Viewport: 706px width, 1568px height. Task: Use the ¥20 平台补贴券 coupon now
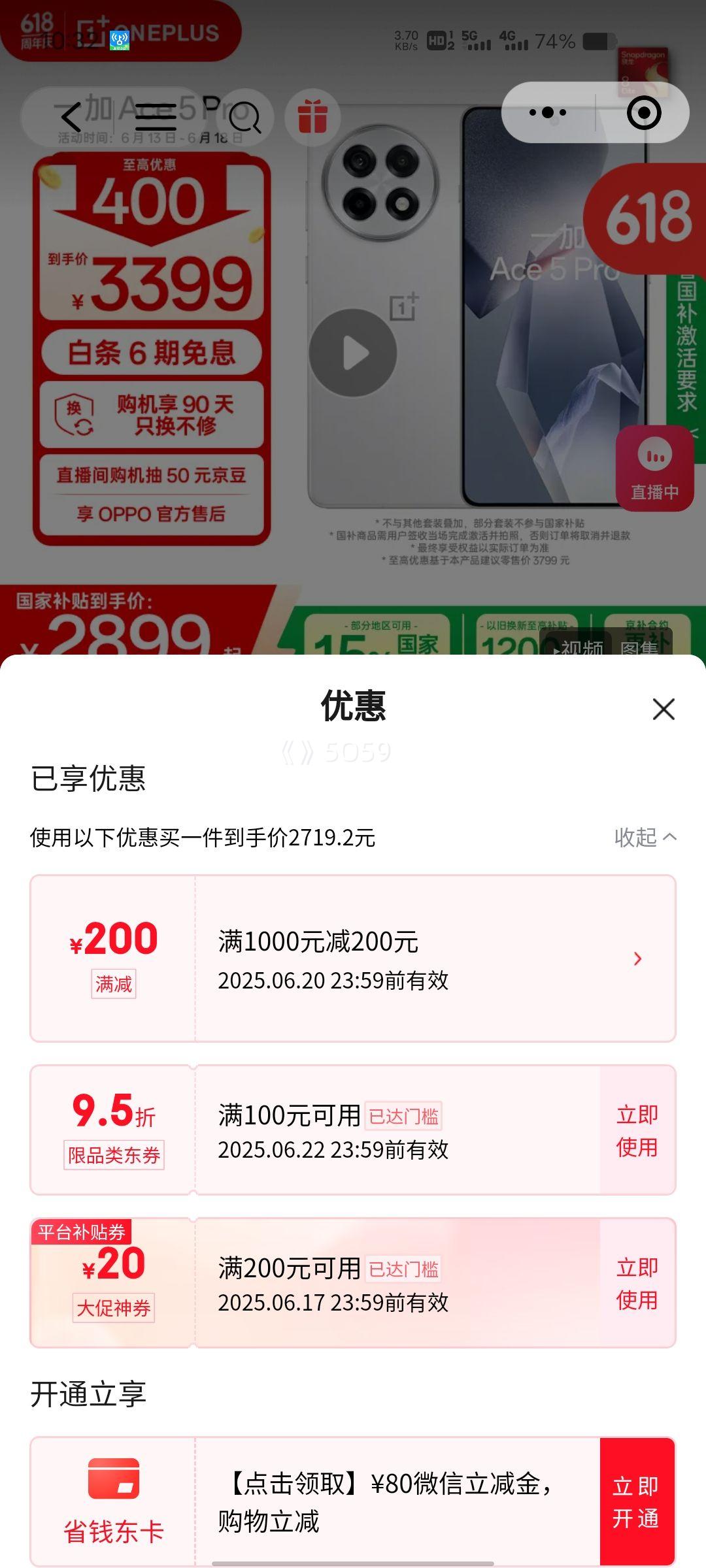[637, 1283]
